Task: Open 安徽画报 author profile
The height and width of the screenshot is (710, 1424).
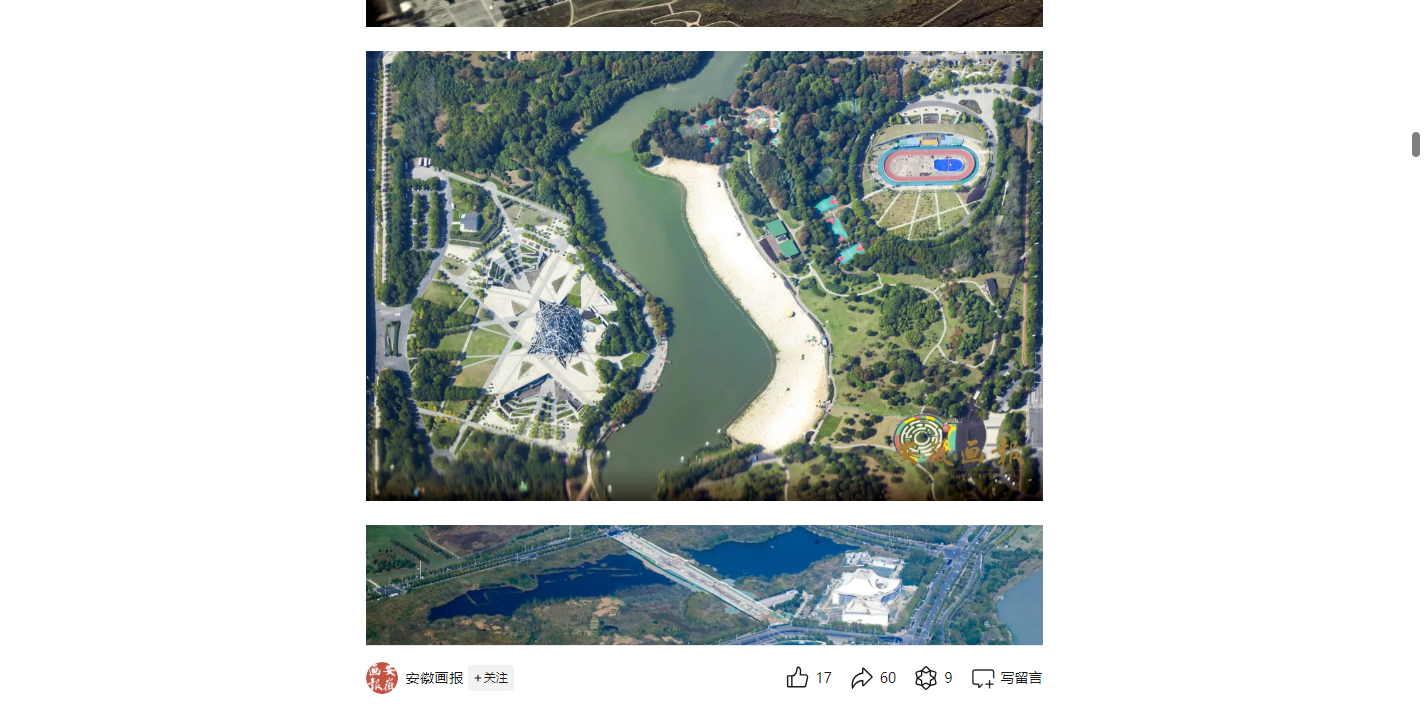Action: [x=434, y=678]
